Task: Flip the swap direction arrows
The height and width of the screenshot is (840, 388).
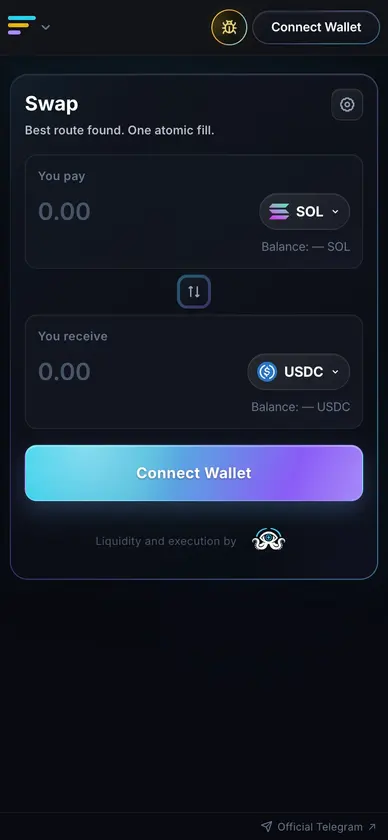Action: tap(194, 292)
